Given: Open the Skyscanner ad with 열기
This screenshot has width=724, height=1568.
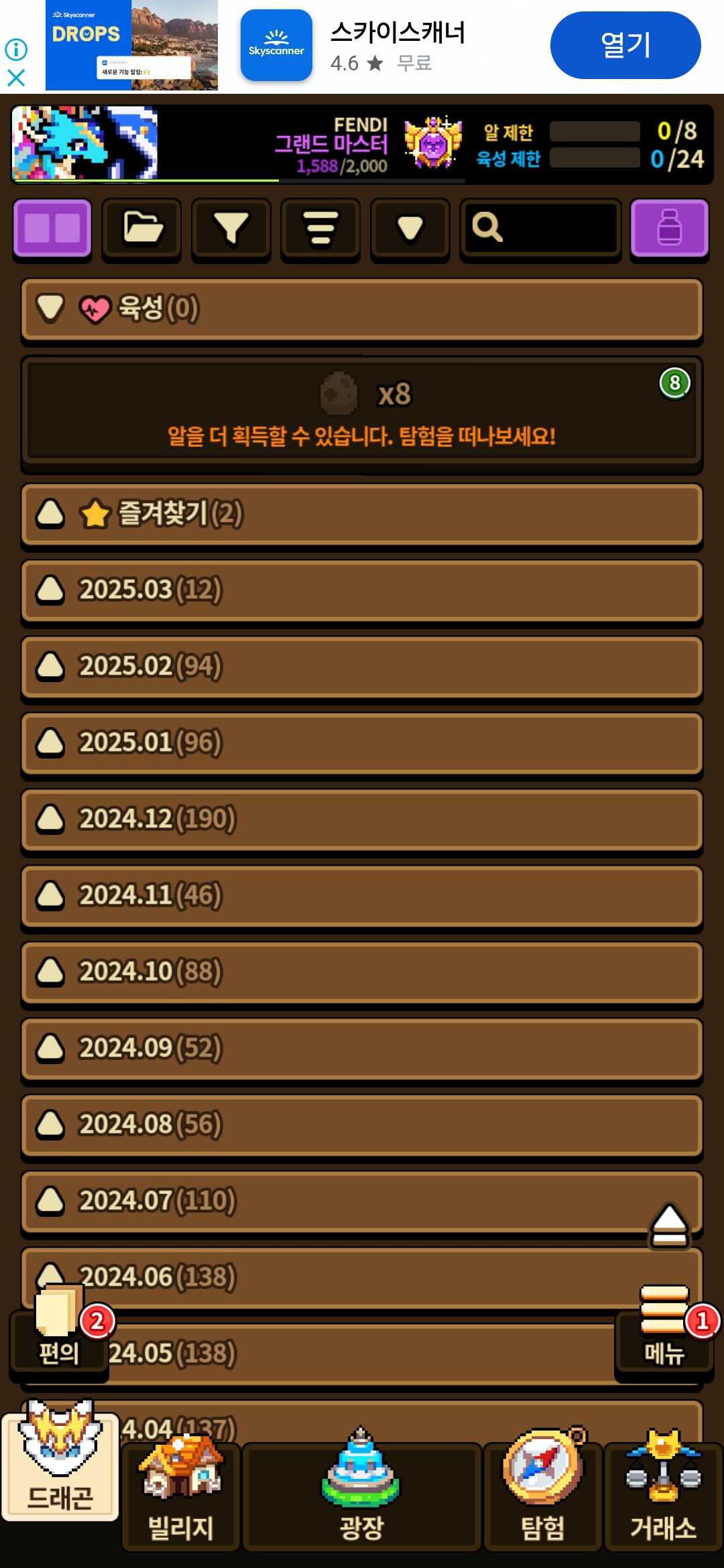Looking at the screenshot, I should [x=625, y=45].
